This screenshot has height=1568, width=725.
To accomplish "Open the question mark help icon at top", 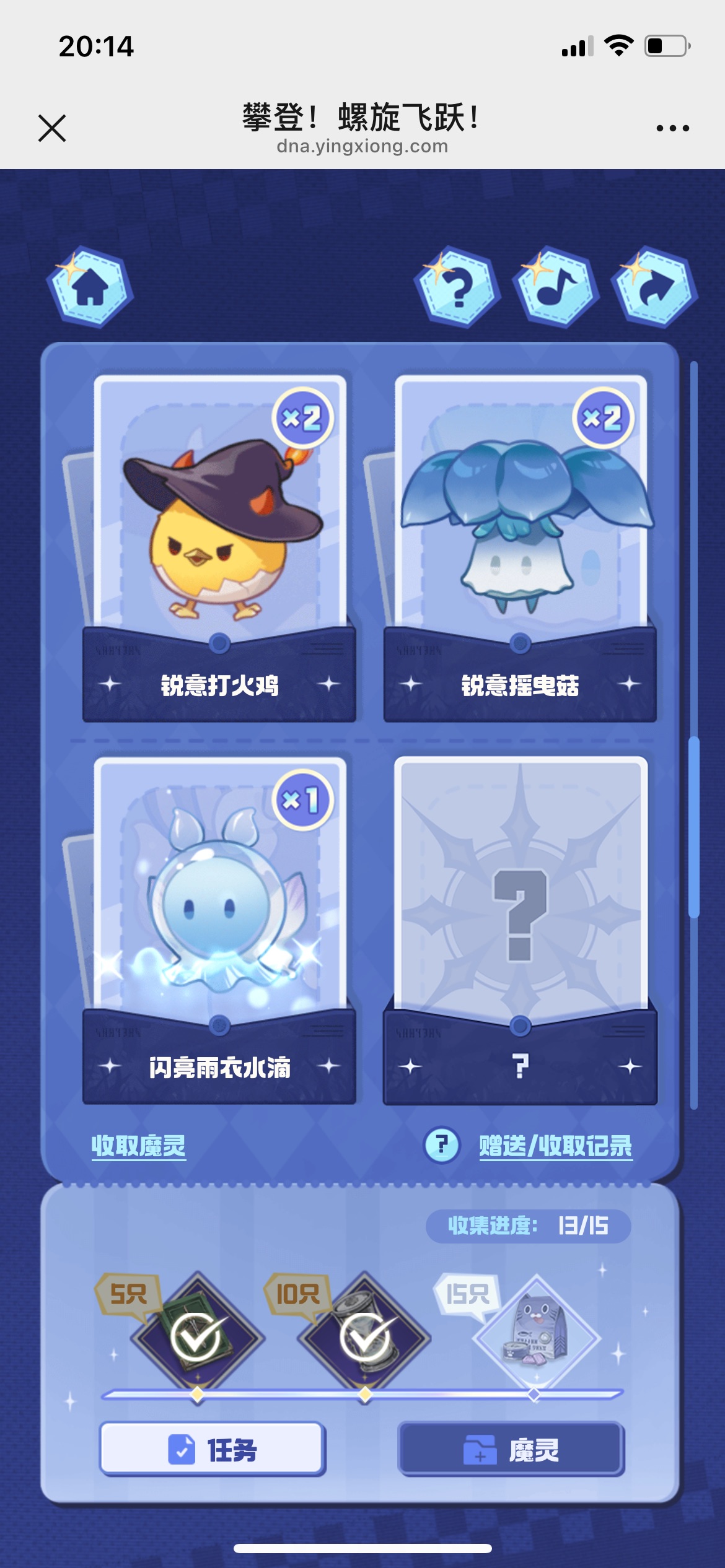I will [458, 287].
